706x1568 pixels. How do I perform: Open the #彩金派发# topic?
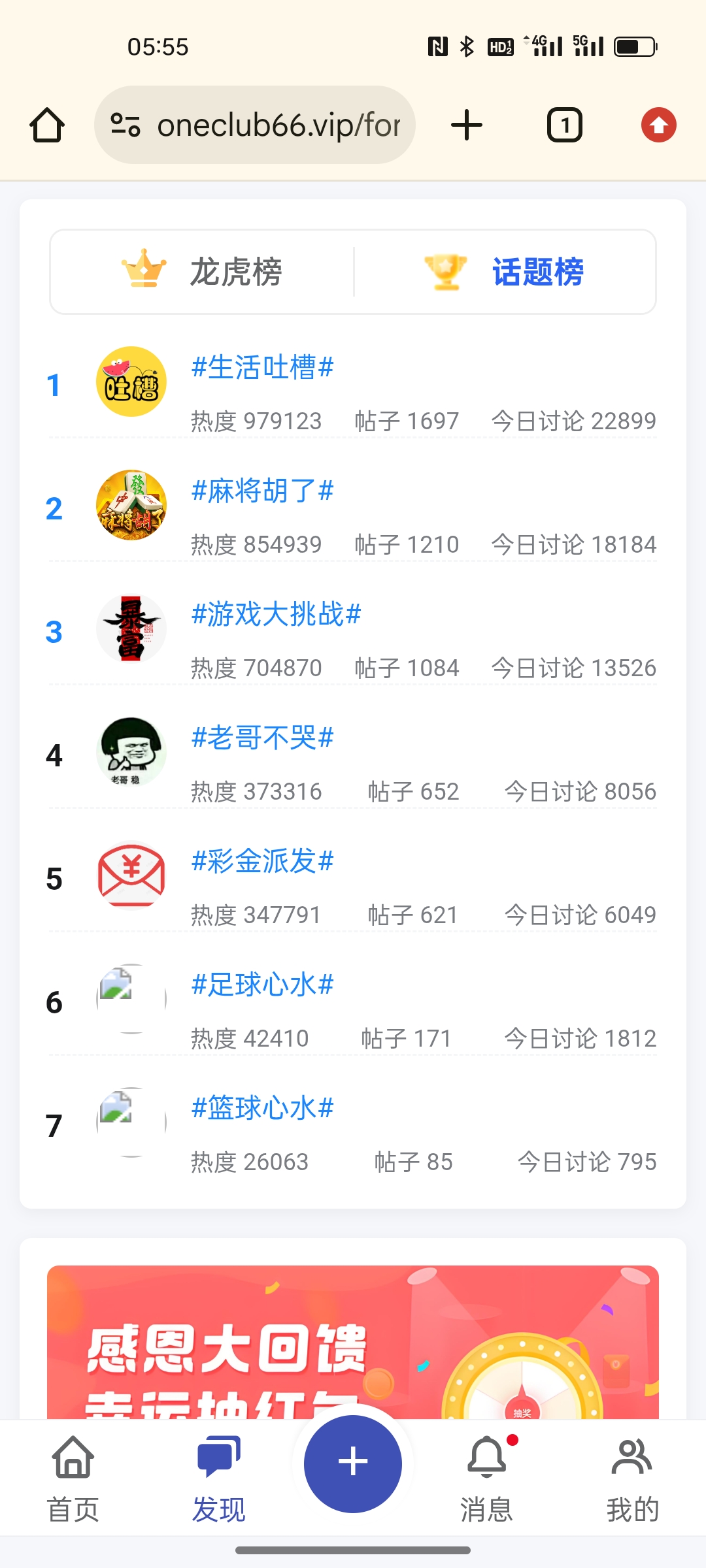click(263, 861)
